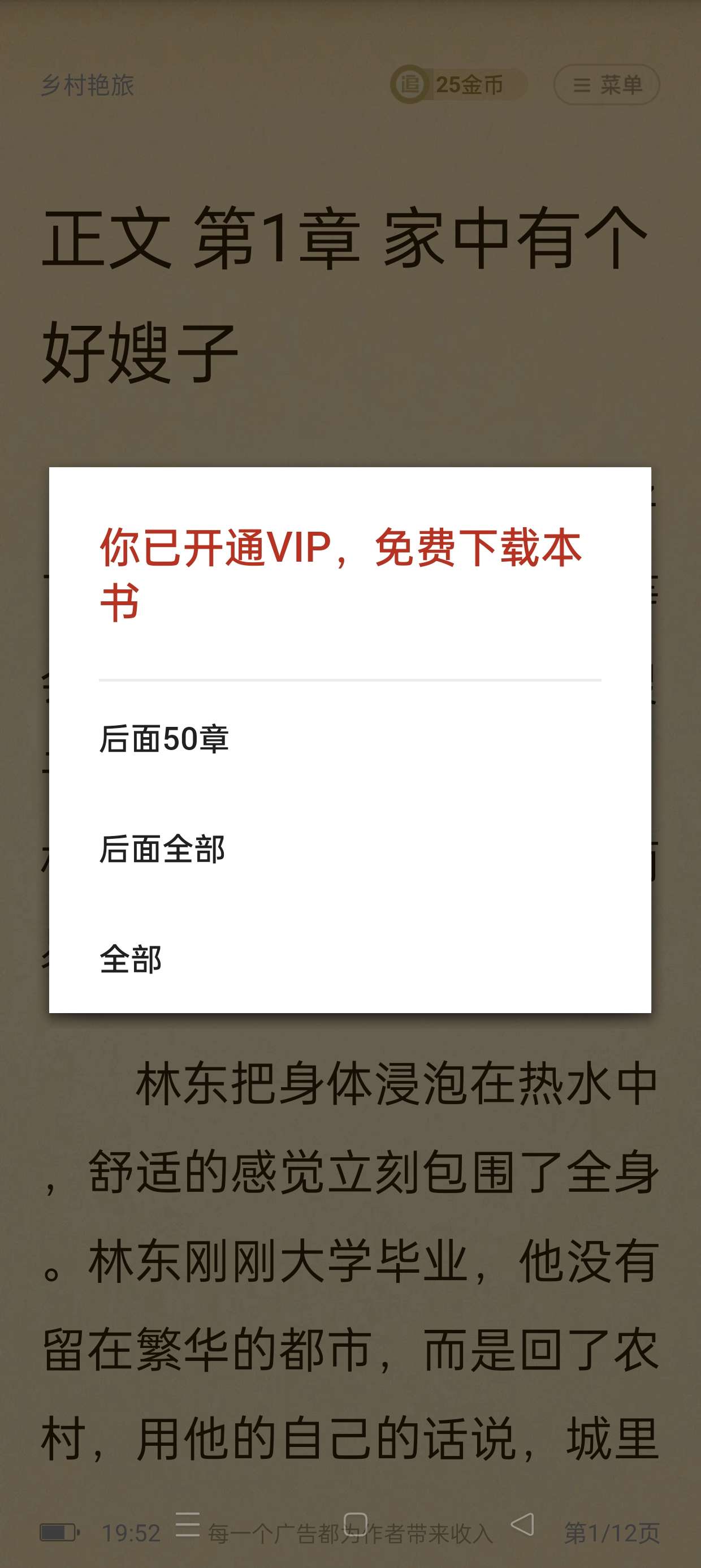
Task: Tap the system home button
Action: click(x=356, y=1524)
